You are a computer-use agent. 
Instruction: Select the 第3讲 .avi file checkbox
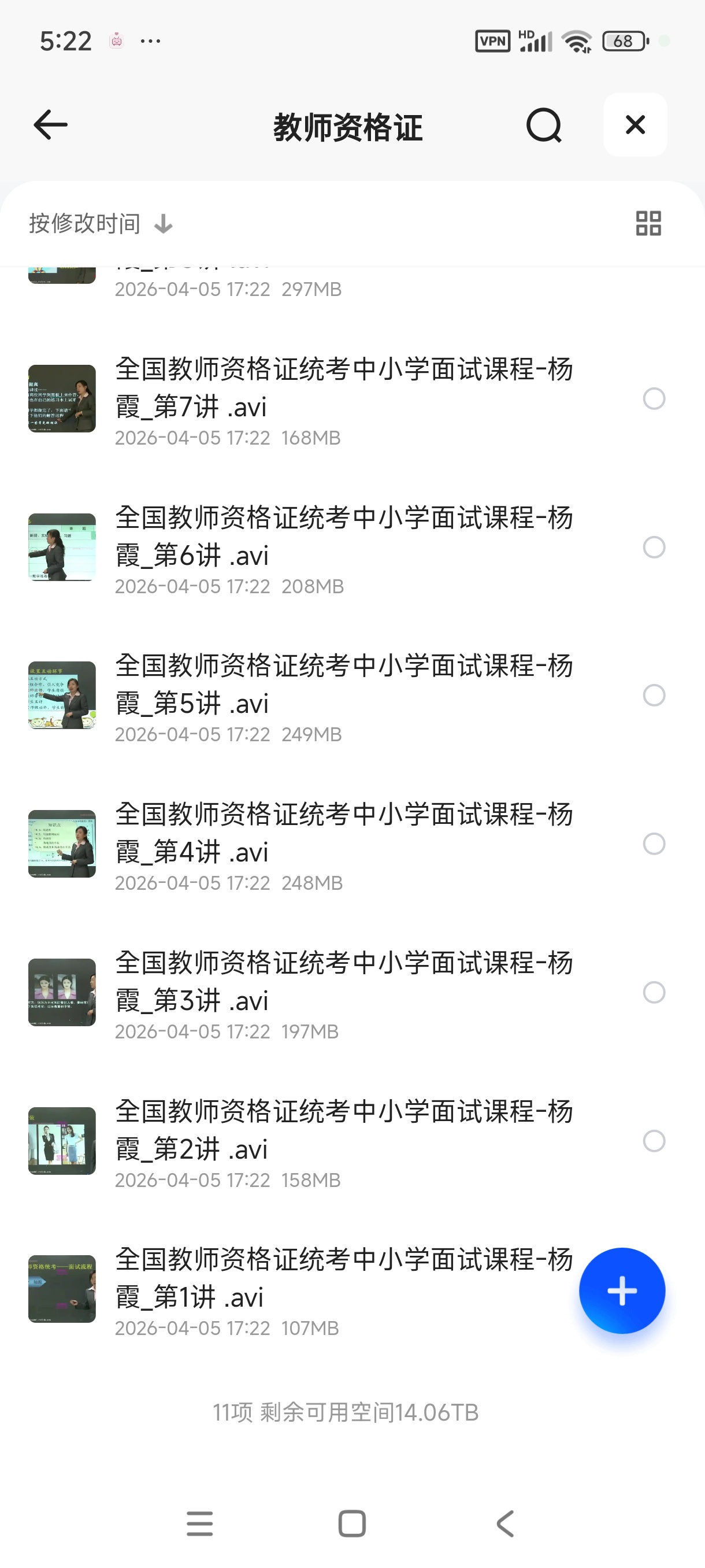click(x=654, y=992)
